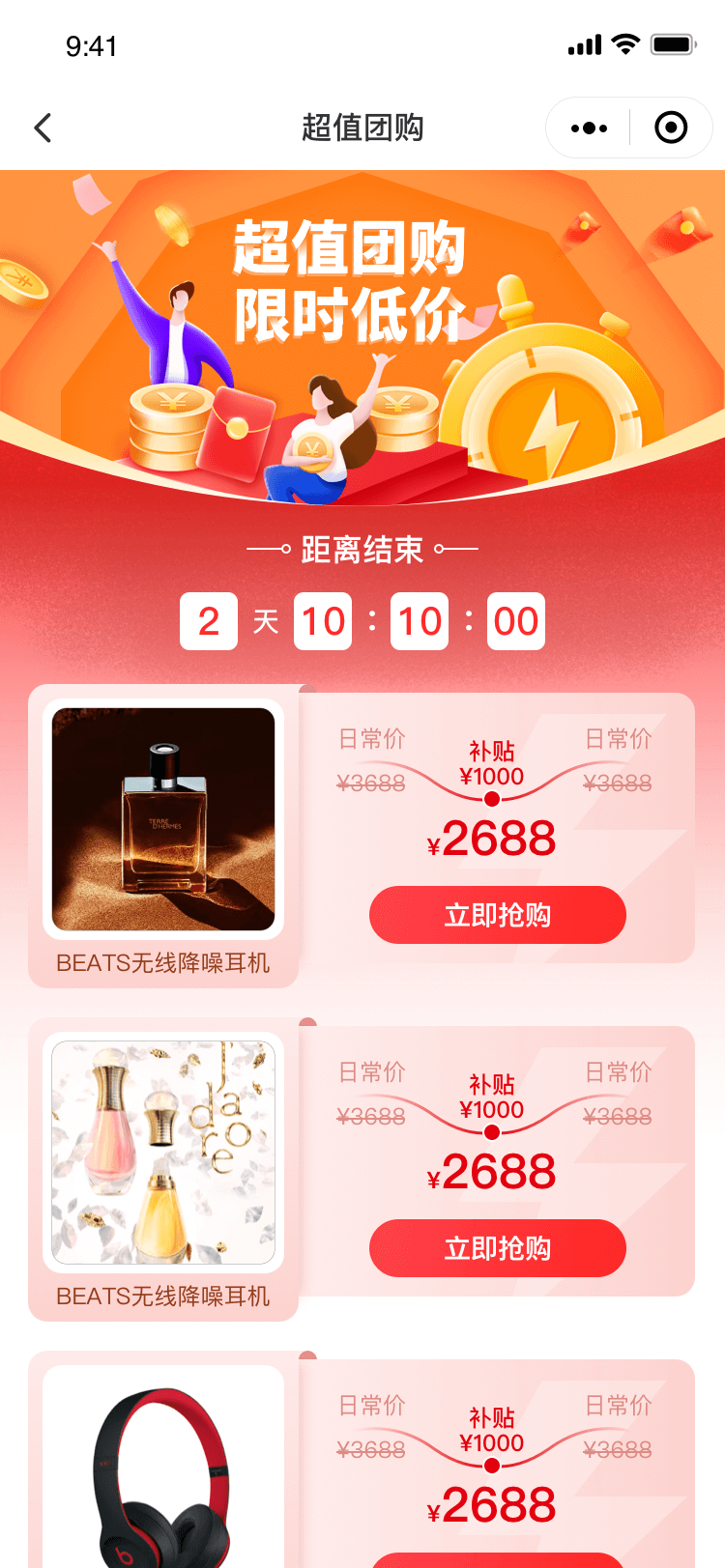
Task: Open the mini program more options menu
Action: [x=589, y=128]
